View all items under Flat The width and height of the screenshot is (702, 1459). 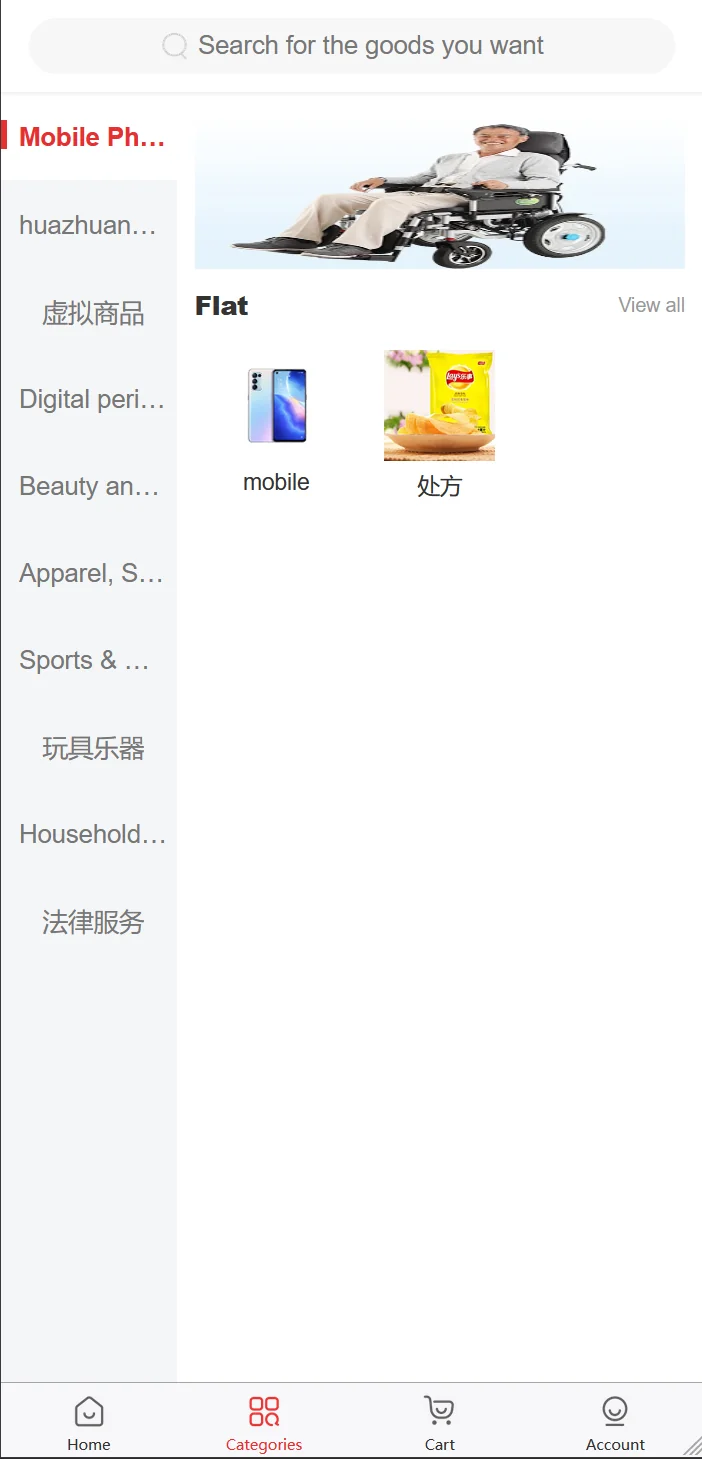pyautogui.click(x=651, y=306)
